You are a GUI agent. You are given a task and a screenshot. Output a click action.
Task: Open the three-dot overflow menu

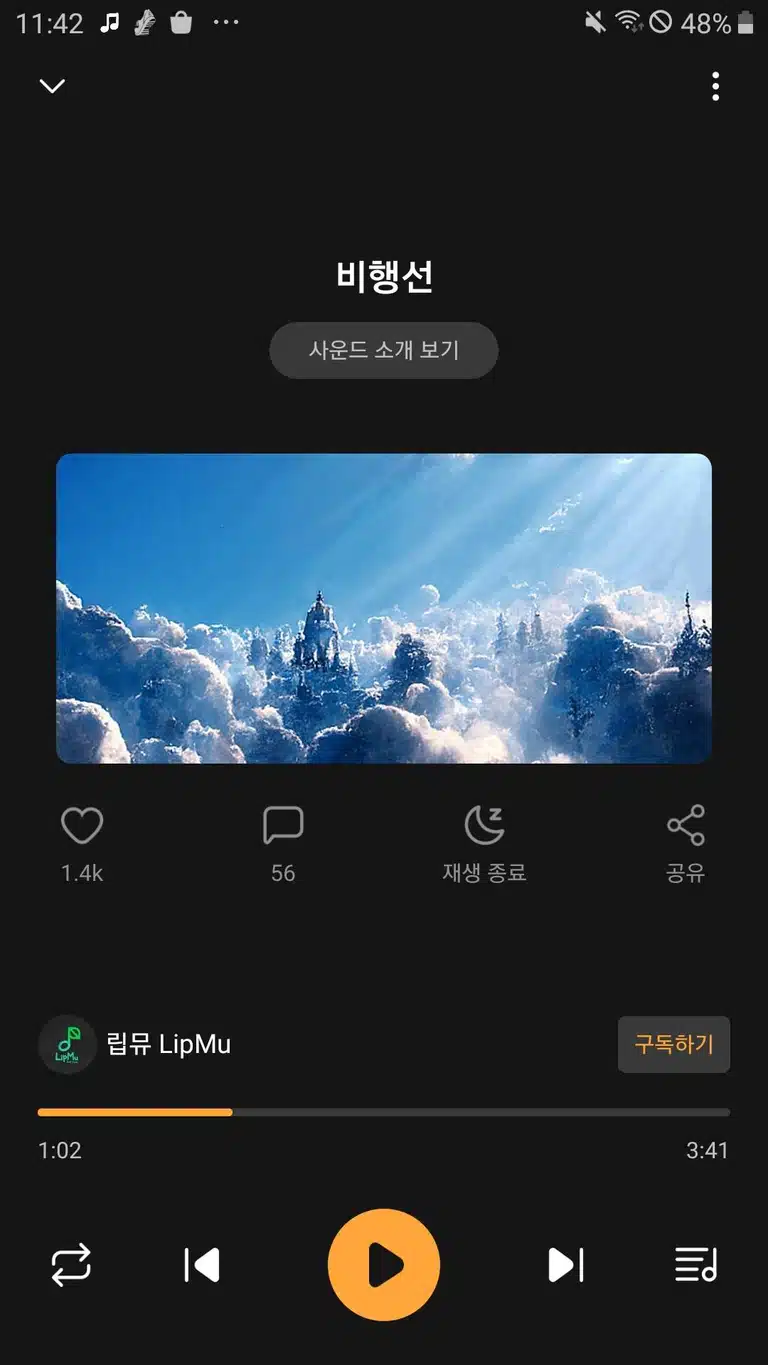[715, 86]
